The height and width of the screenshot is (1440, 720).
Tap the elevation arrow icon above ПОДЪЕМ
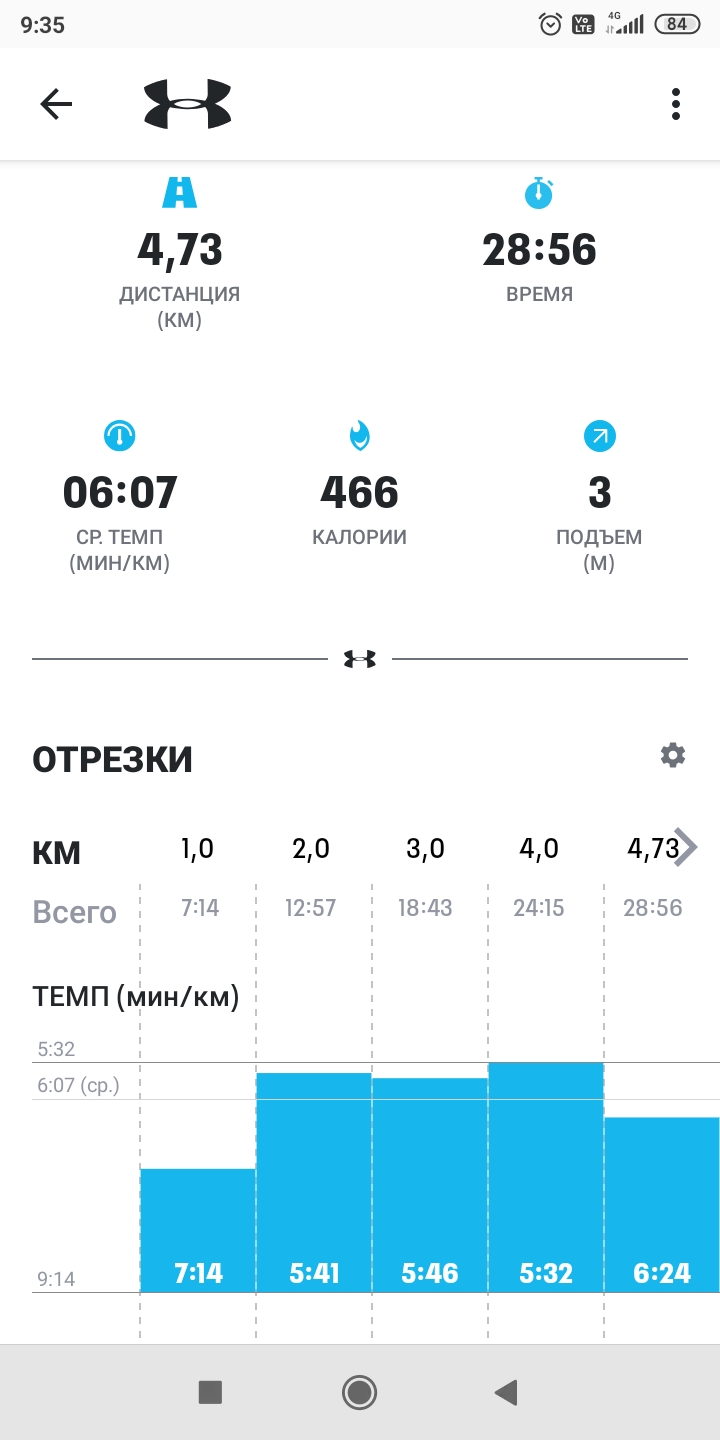599,435
